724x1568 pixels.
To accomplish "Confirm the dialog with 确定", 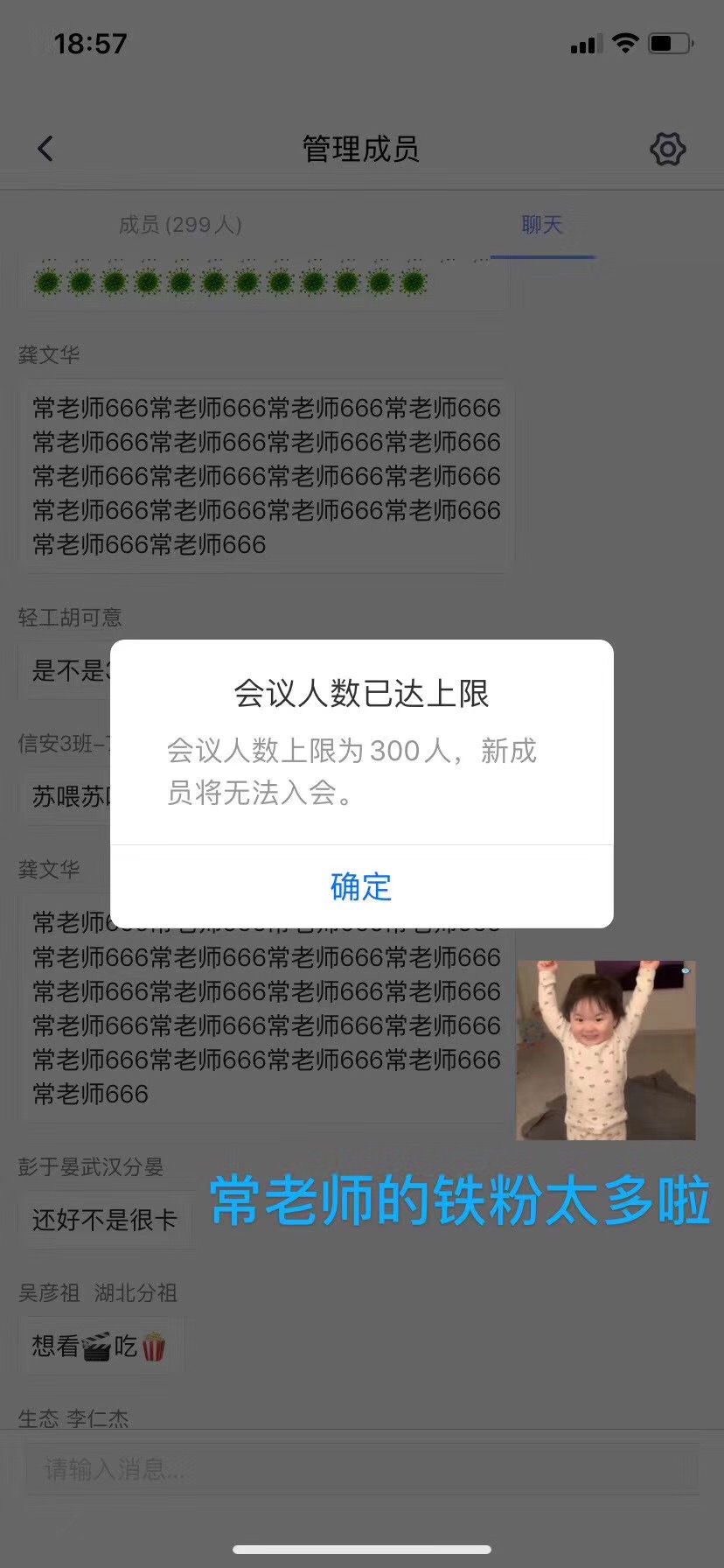I will point(361,886).
